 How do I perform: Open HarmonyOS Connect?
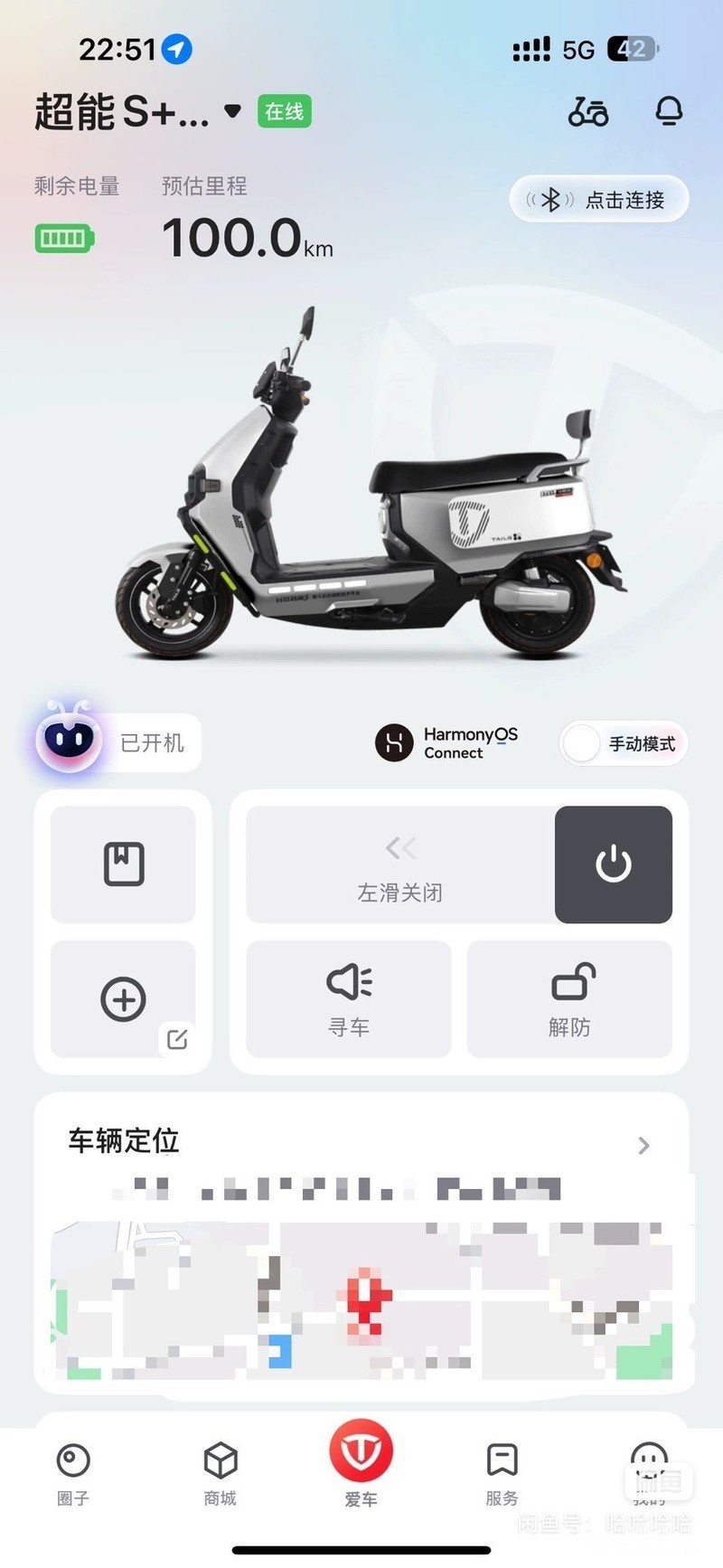click(447, 743)
